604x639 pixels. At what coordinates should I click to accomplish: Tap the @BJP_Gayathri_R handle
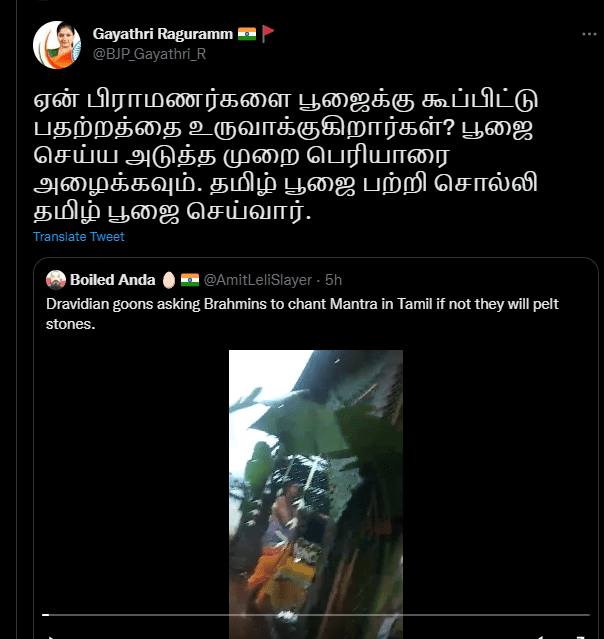(x=149, y=54)
